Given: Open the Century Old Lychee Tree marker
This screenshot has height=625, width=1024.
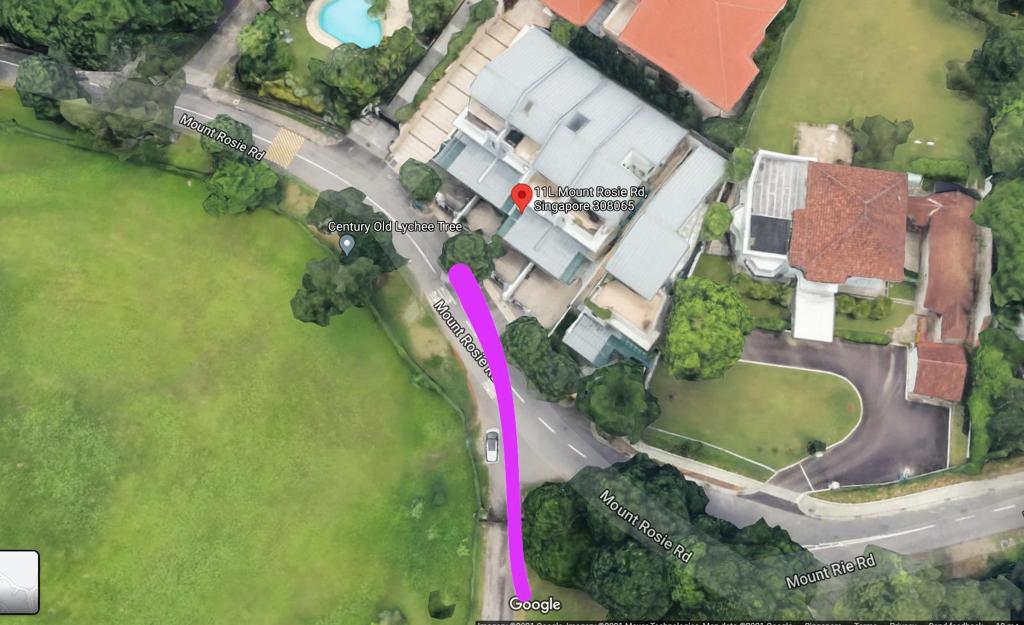Looking at the screenshot, I should tap(347, 243).
